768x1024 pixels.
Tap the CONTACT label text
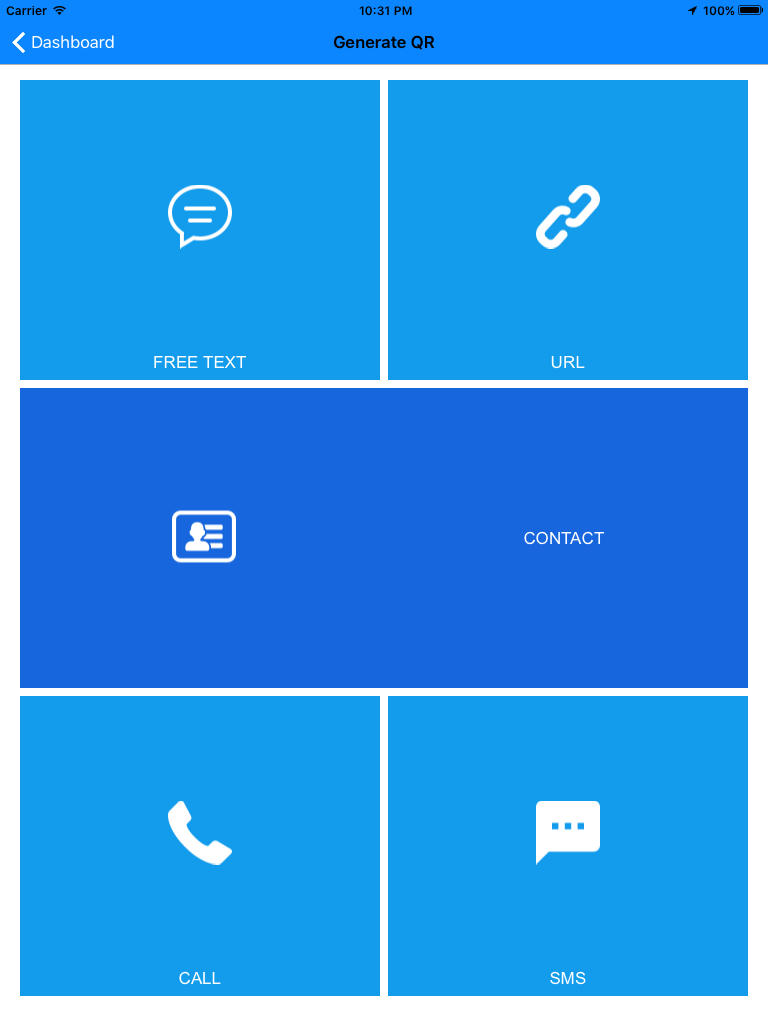click(x=563, y=538)
